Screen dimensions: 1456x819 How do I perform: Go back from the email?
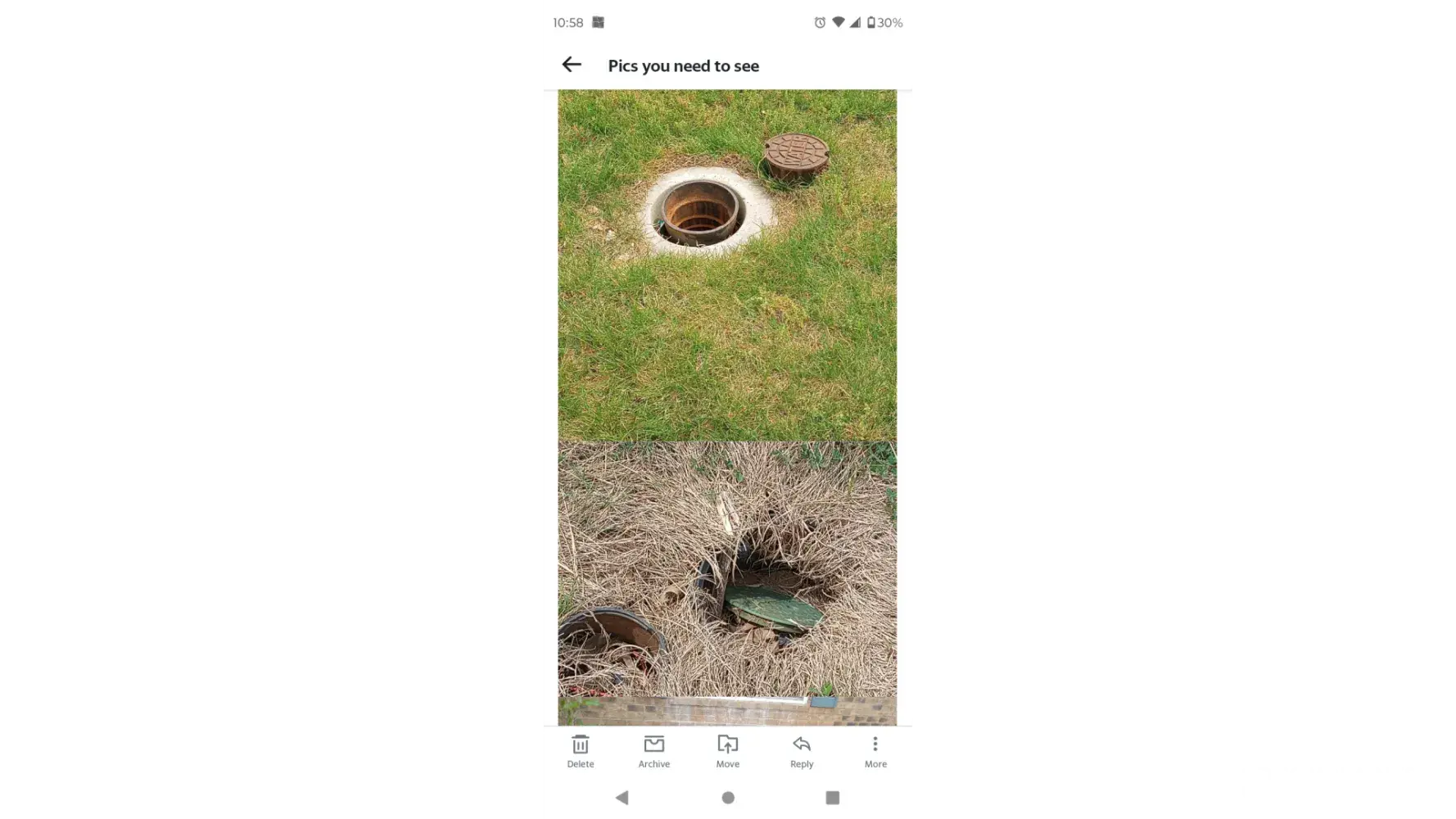coord(572,65)
